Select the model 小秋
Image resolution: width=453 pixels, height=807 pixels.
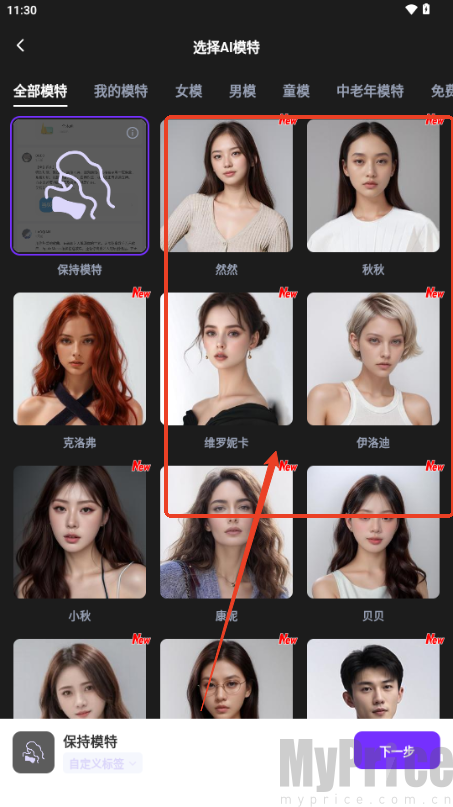80,532
